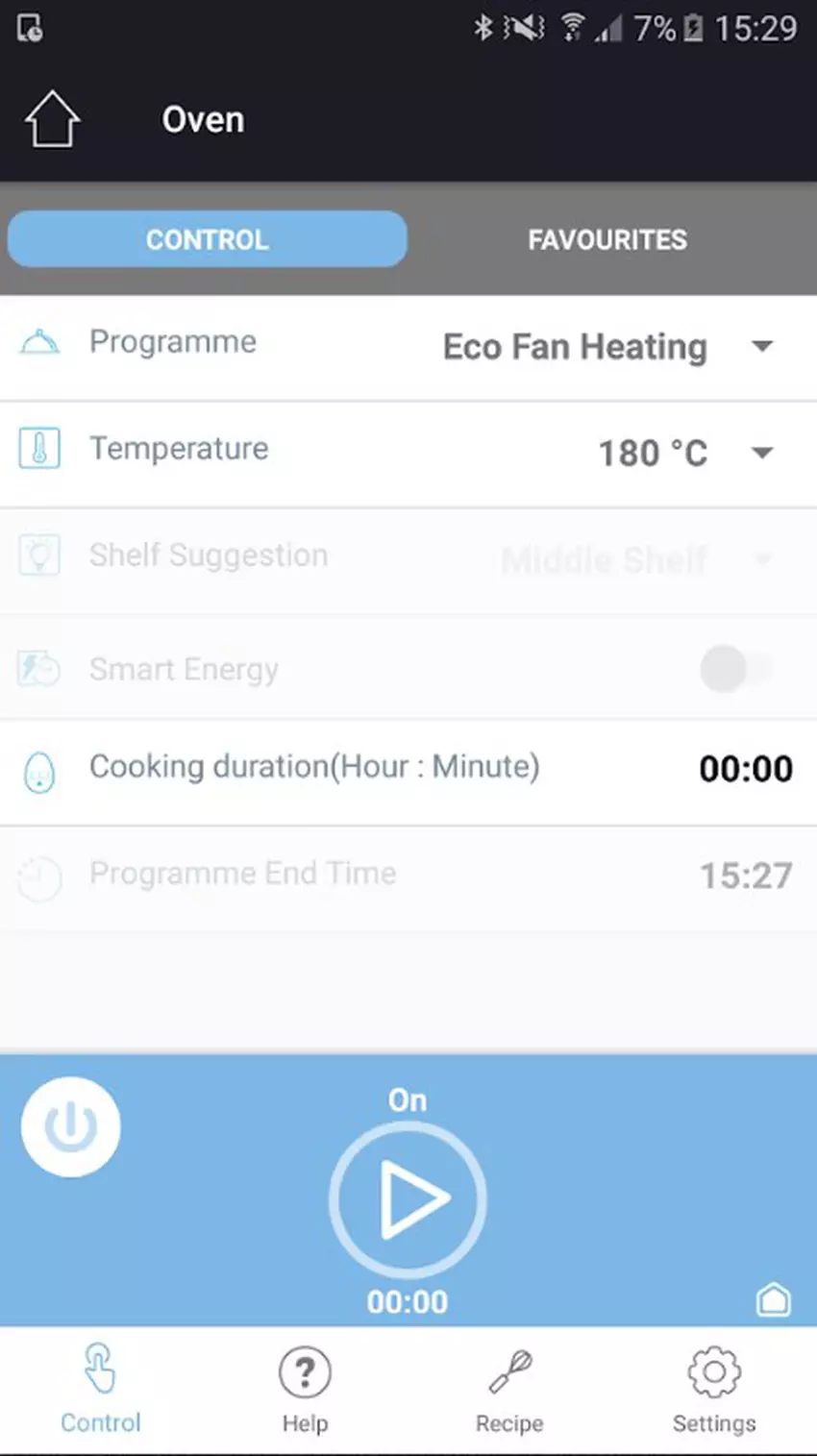Set the cooking duration time

click(745, 769)
